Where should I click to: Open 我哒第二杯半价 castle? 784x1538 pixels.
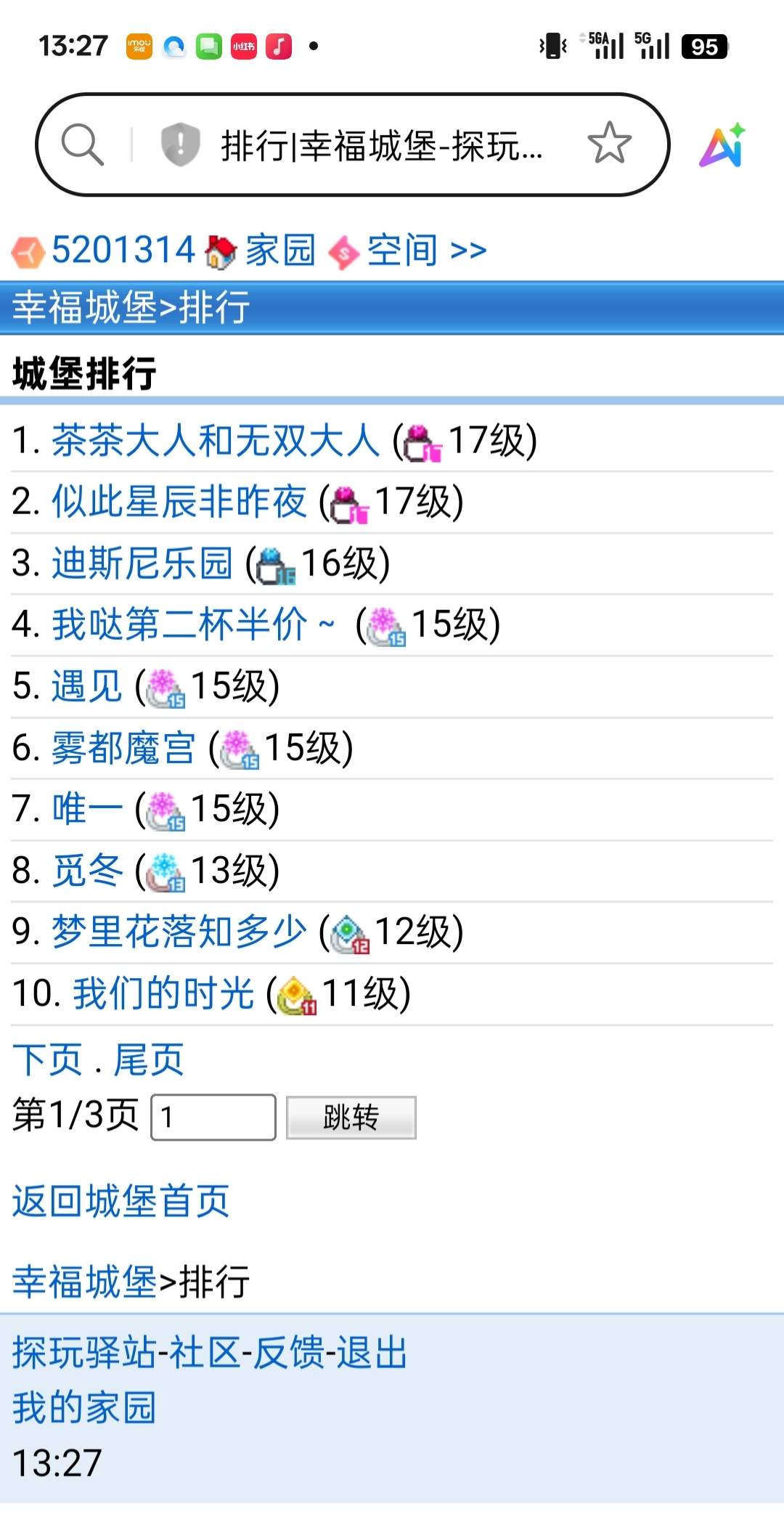179,625
